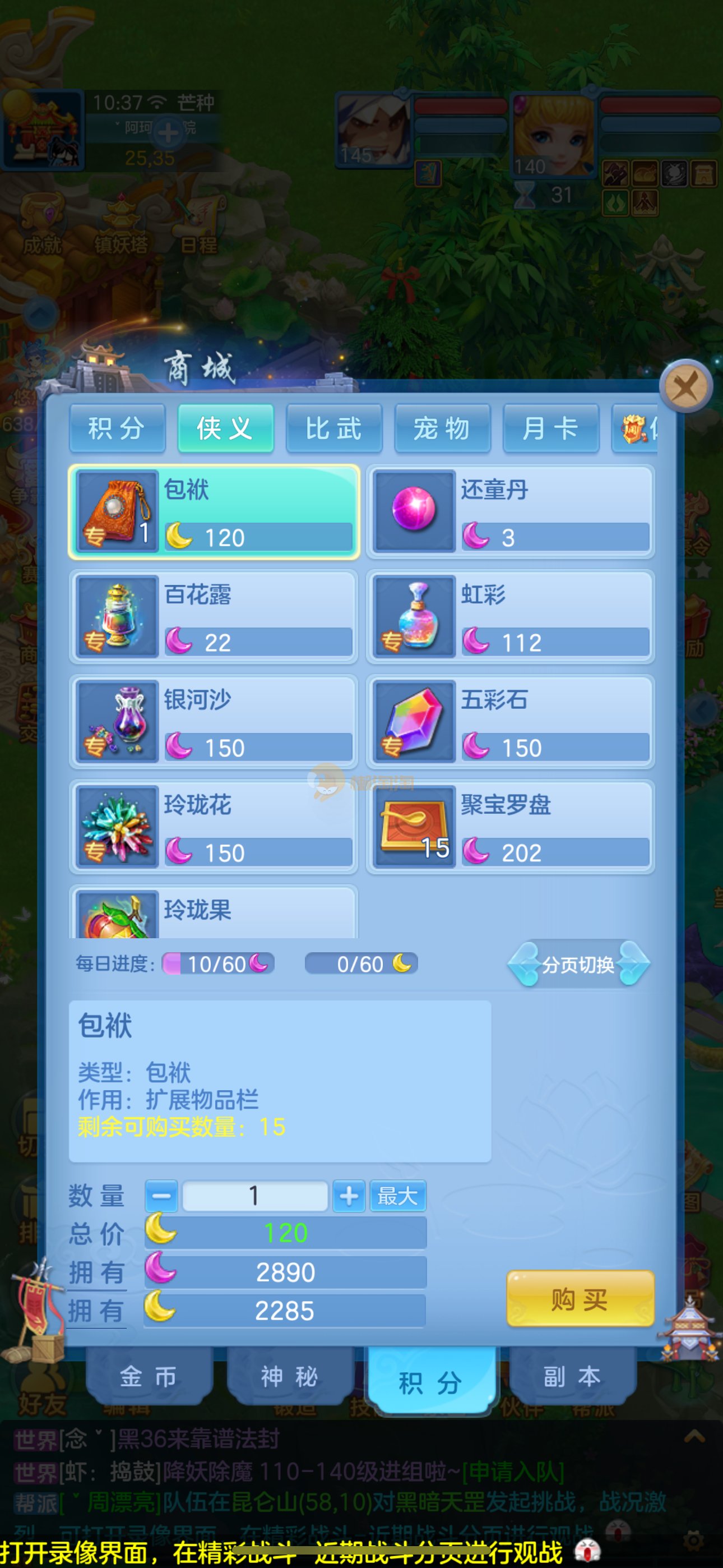Choose the 聚宝罗盘 item
Viewport: 723px width, 1568px height.
click(x=510, y=827)
